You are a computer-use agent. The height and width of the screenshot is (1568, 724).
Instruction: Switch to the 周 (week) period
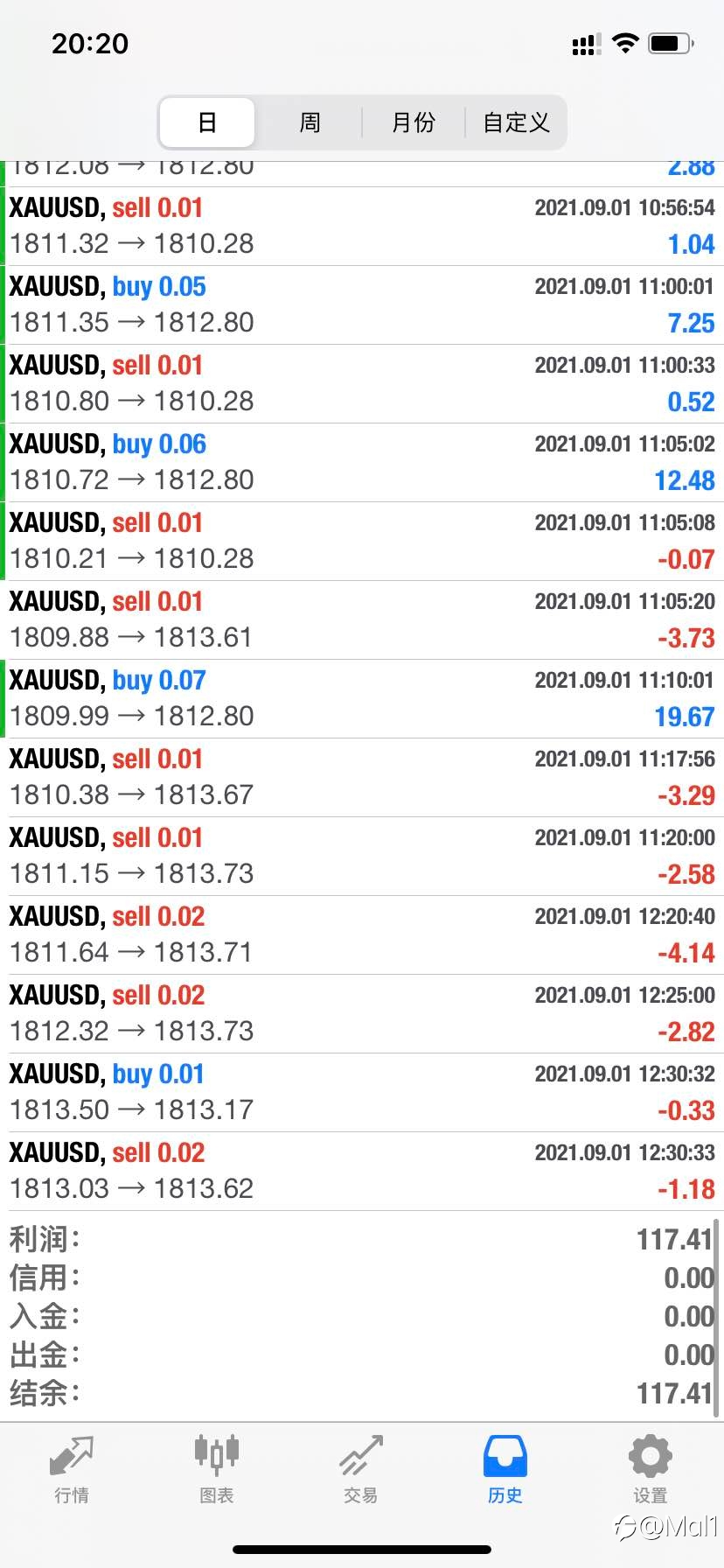[x=310, y=122]
